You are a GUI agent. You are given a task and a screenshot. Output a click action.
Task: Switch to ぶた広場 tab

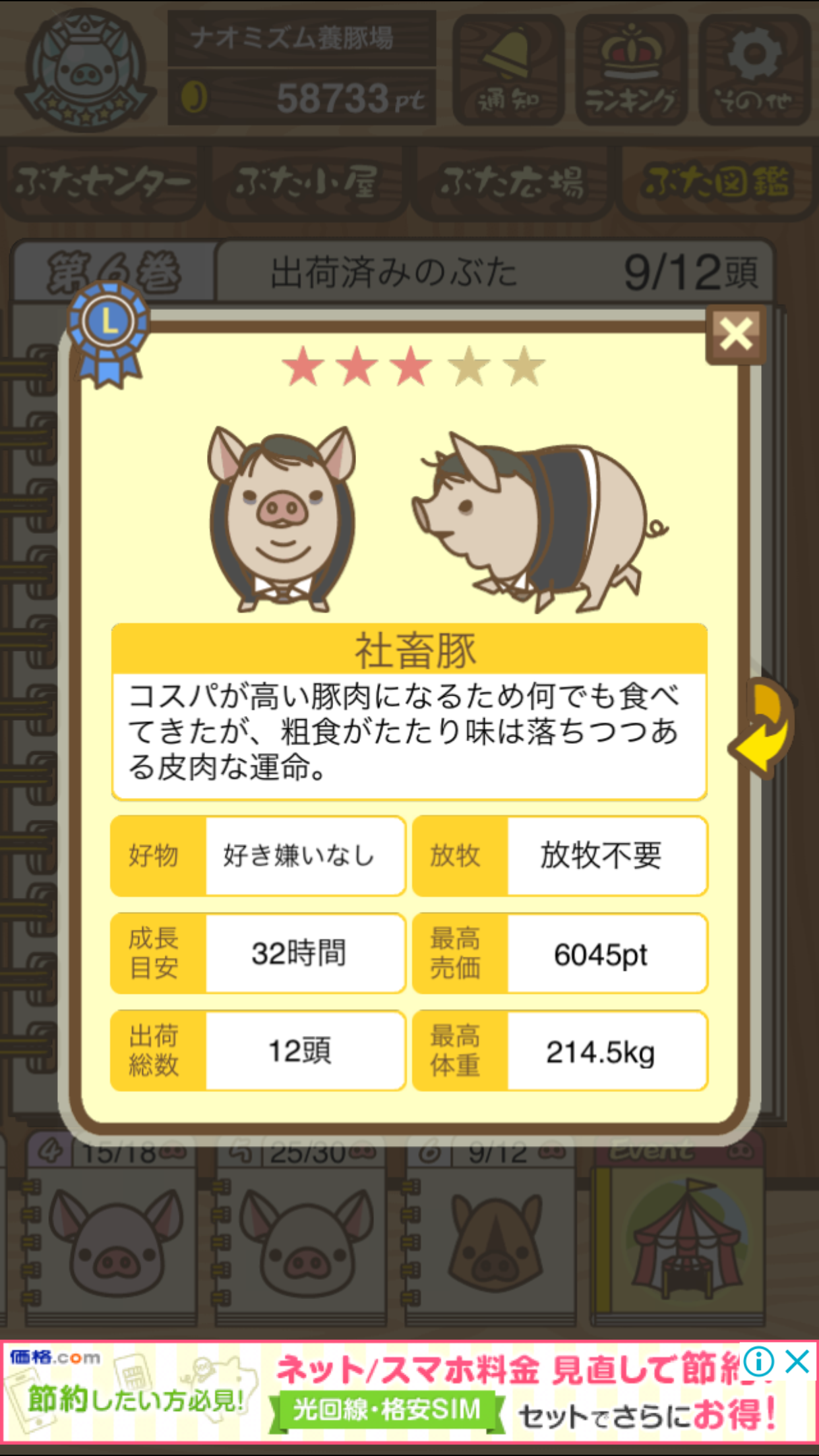(x=512, y=183)
